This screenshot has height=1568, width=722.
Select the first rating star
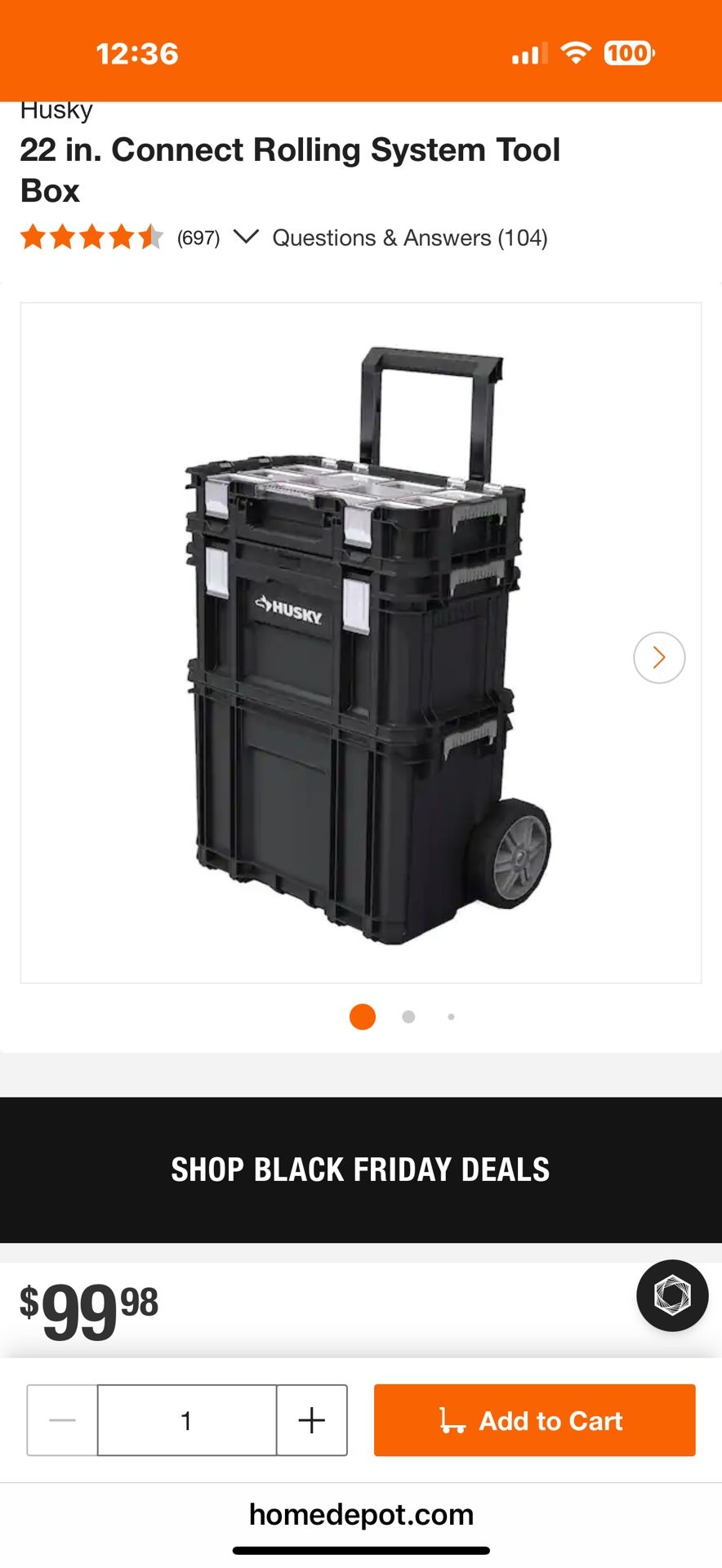pos(33,238)
